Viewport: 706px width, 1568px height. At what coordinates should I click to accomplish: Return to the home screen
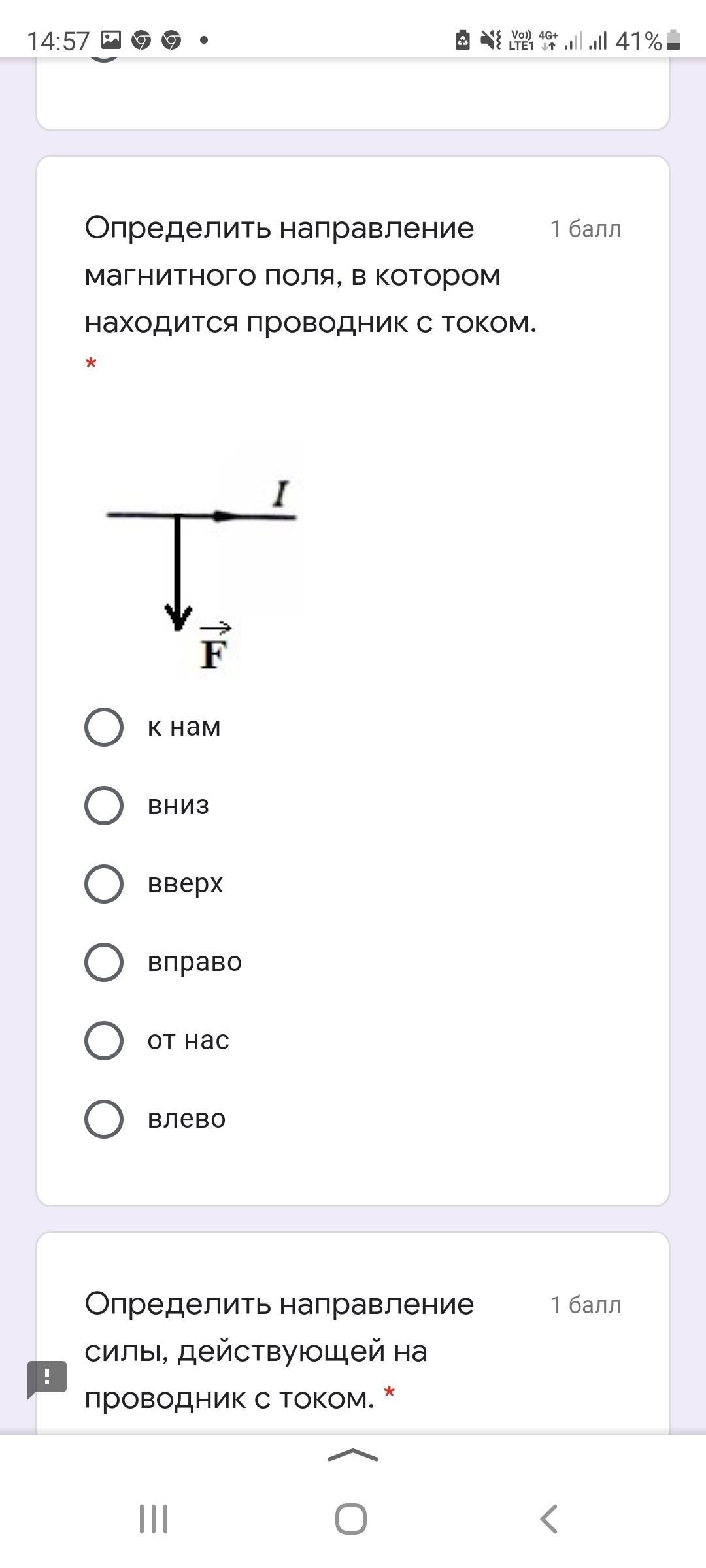click(351, 1518)
